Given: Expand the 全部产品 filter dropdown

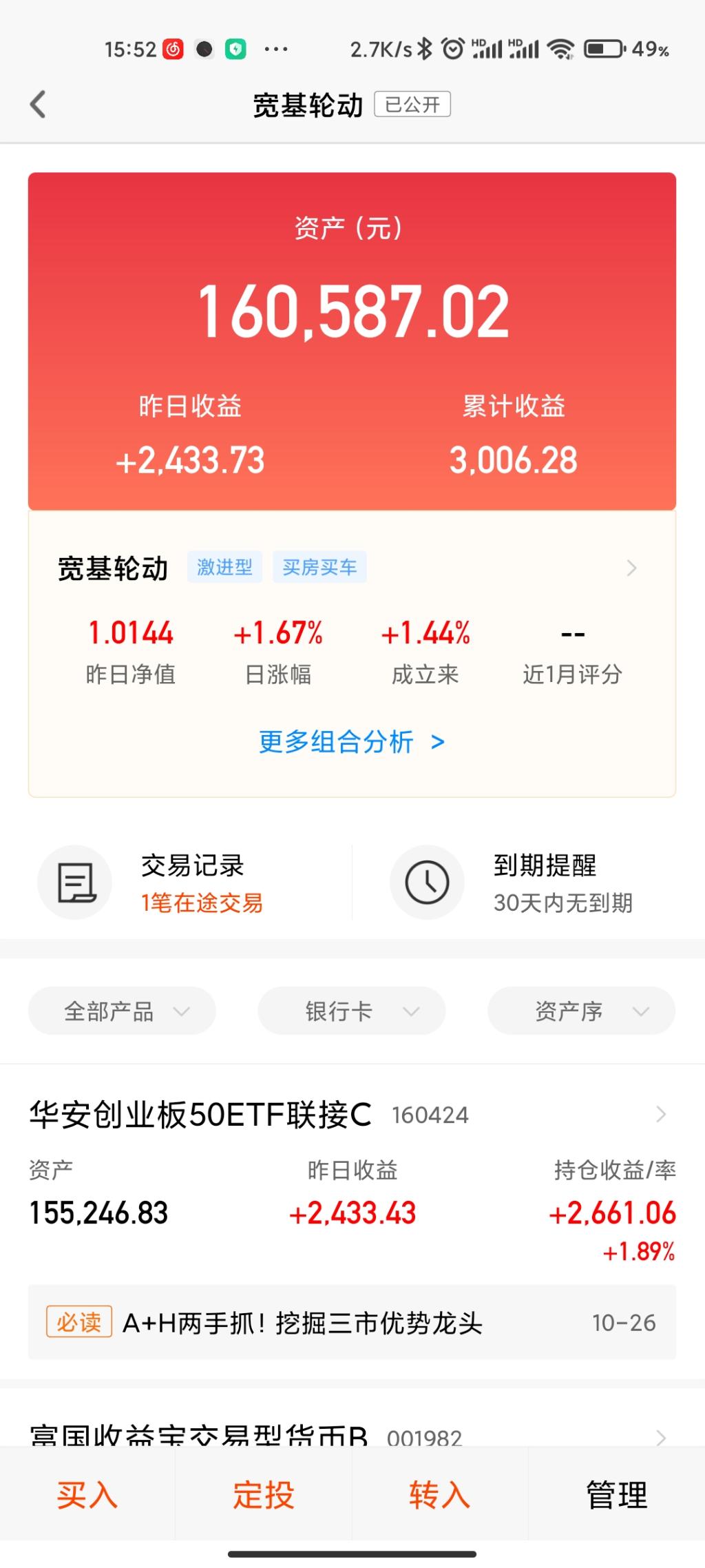Looking at the screenshot, I should [122, 1011].
